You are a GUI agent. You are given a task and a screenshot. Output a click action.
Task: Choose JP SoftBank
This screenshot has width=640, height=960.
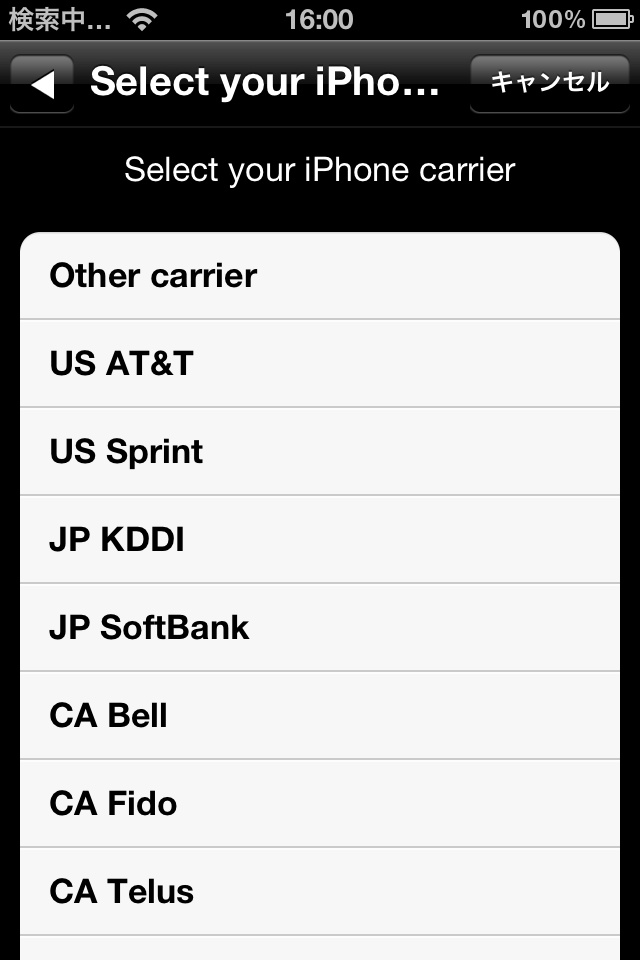pos(320,628)
